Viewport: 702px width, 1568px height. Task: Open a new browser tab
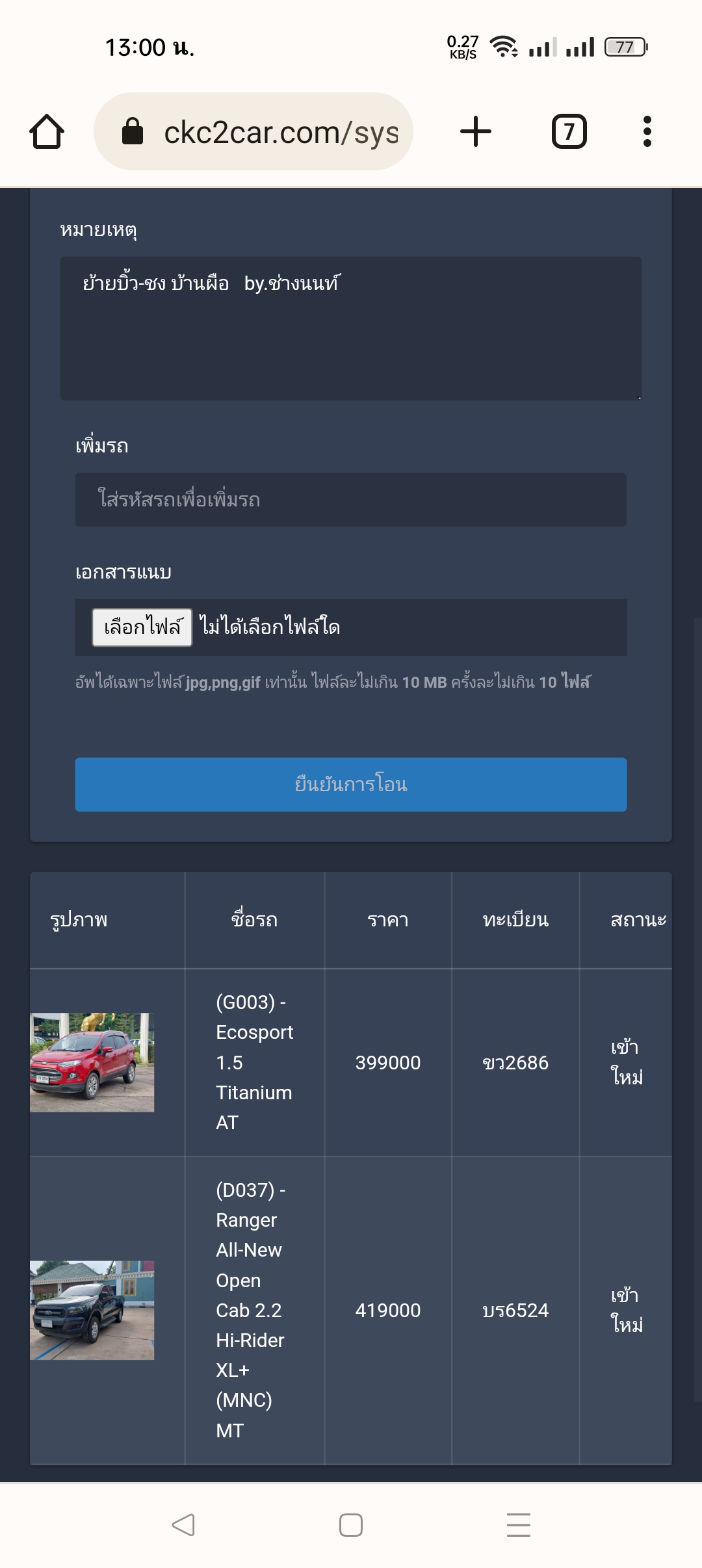click(x=476, y=132)
